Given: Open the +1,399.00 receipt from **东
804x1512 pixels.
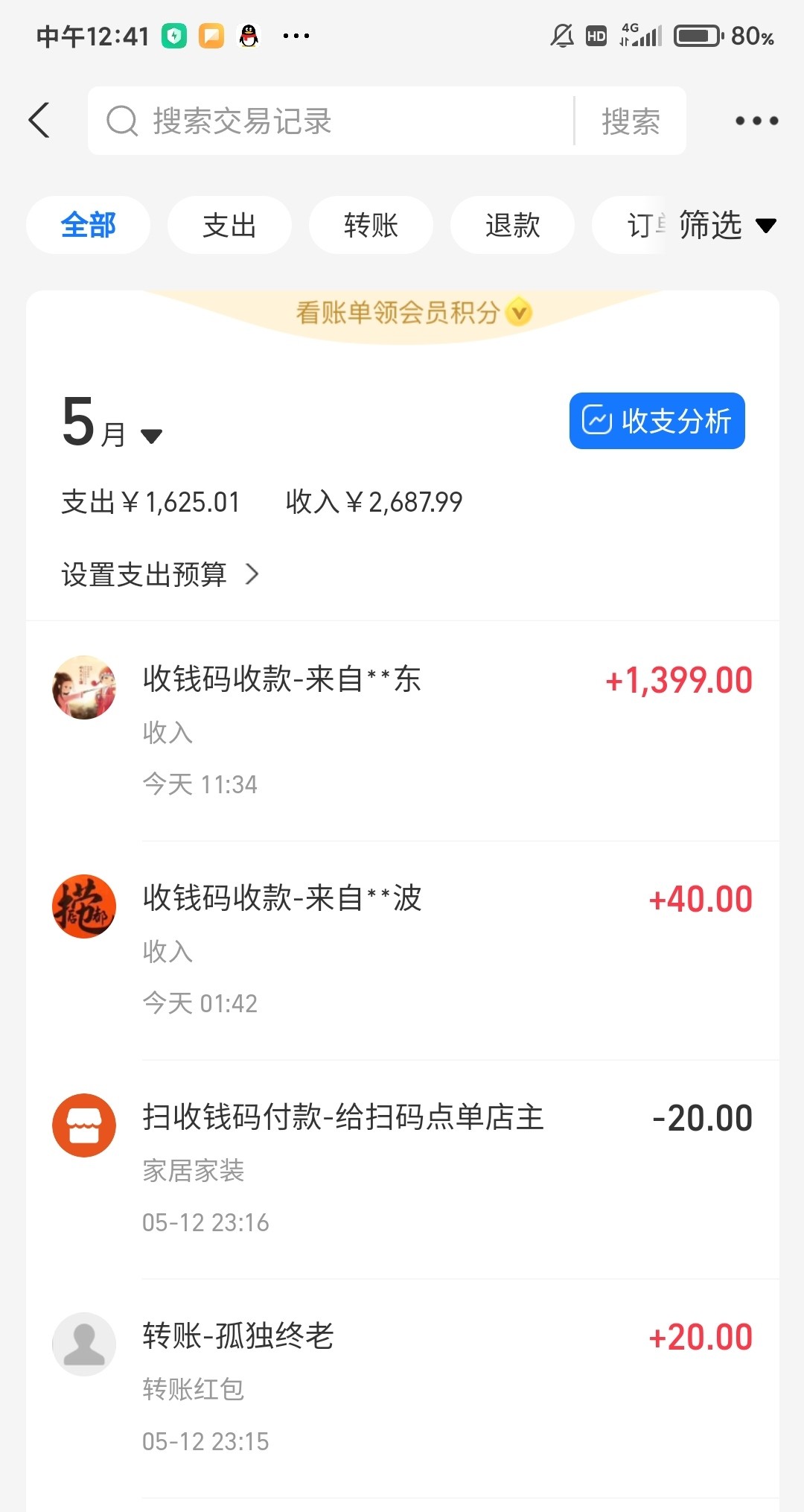Looking at the screenshot, I should [402, 730].
